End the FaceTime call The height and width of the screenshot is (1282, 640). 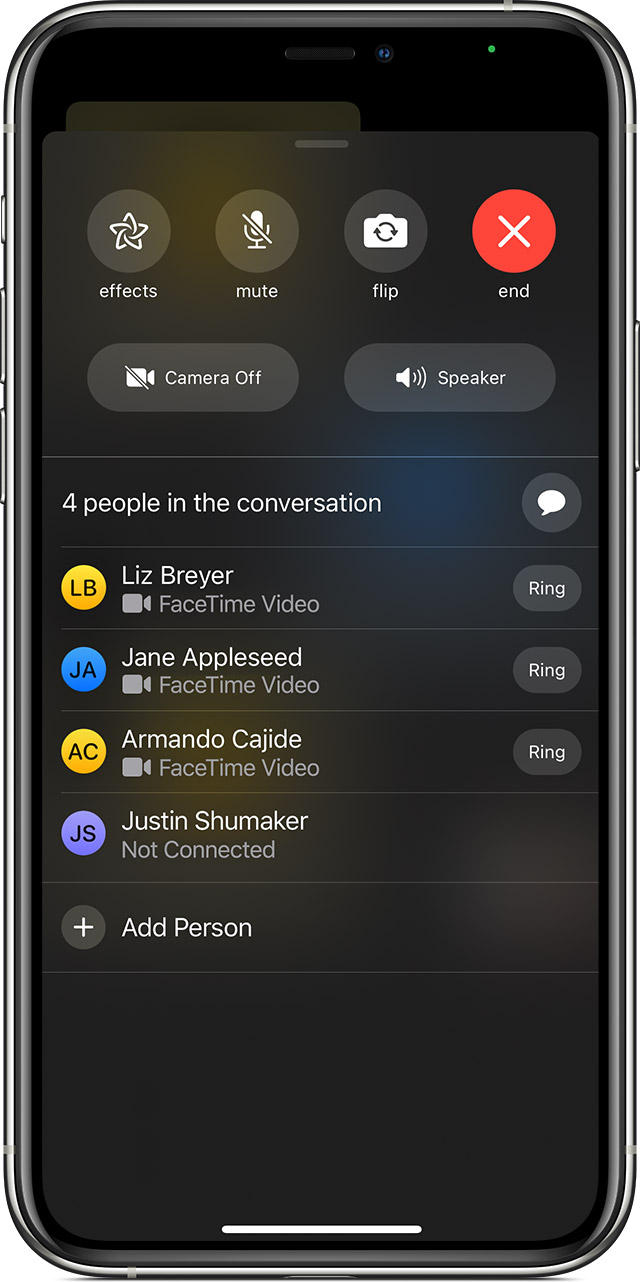tap(514, 232)
